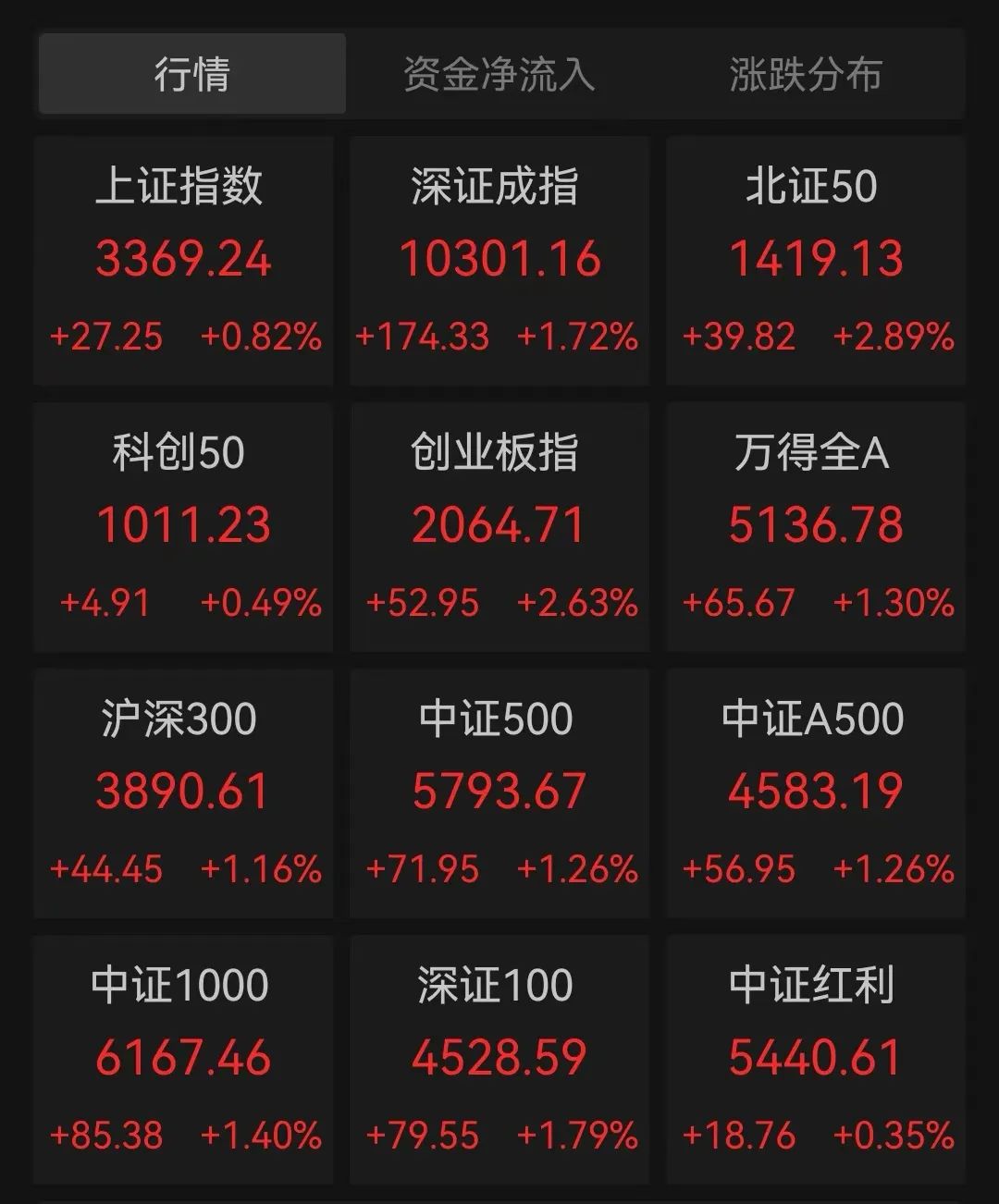Open the 中证500 index card
Screen dimensions: 999x1204
499,793
